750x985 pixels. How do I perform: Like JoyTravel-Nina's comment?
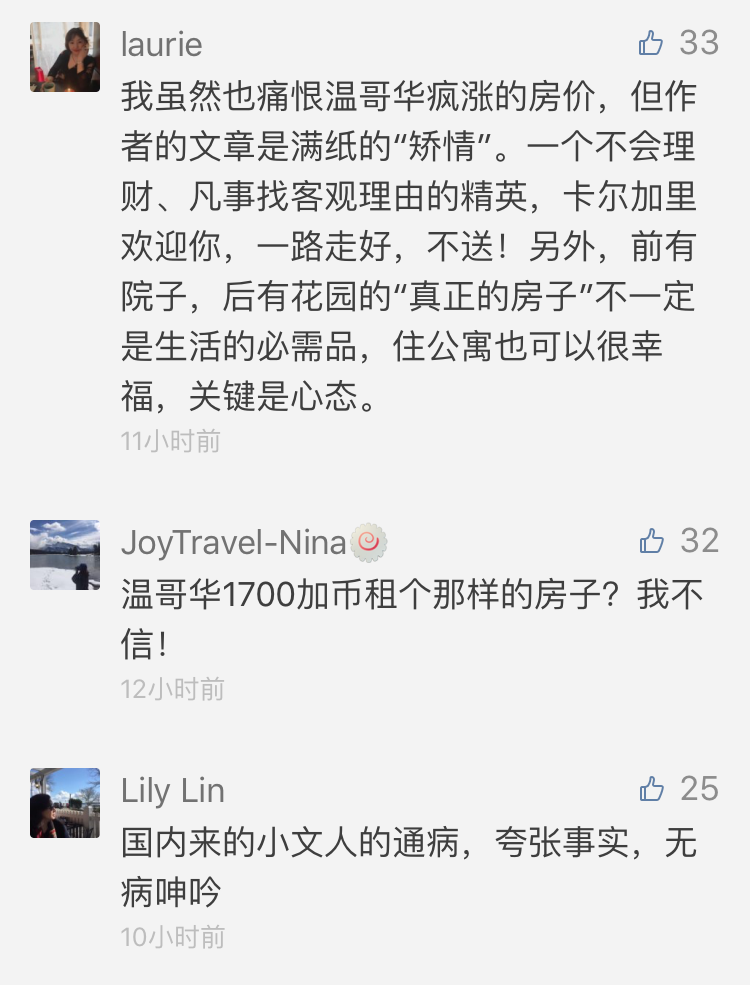coord(652,541)
